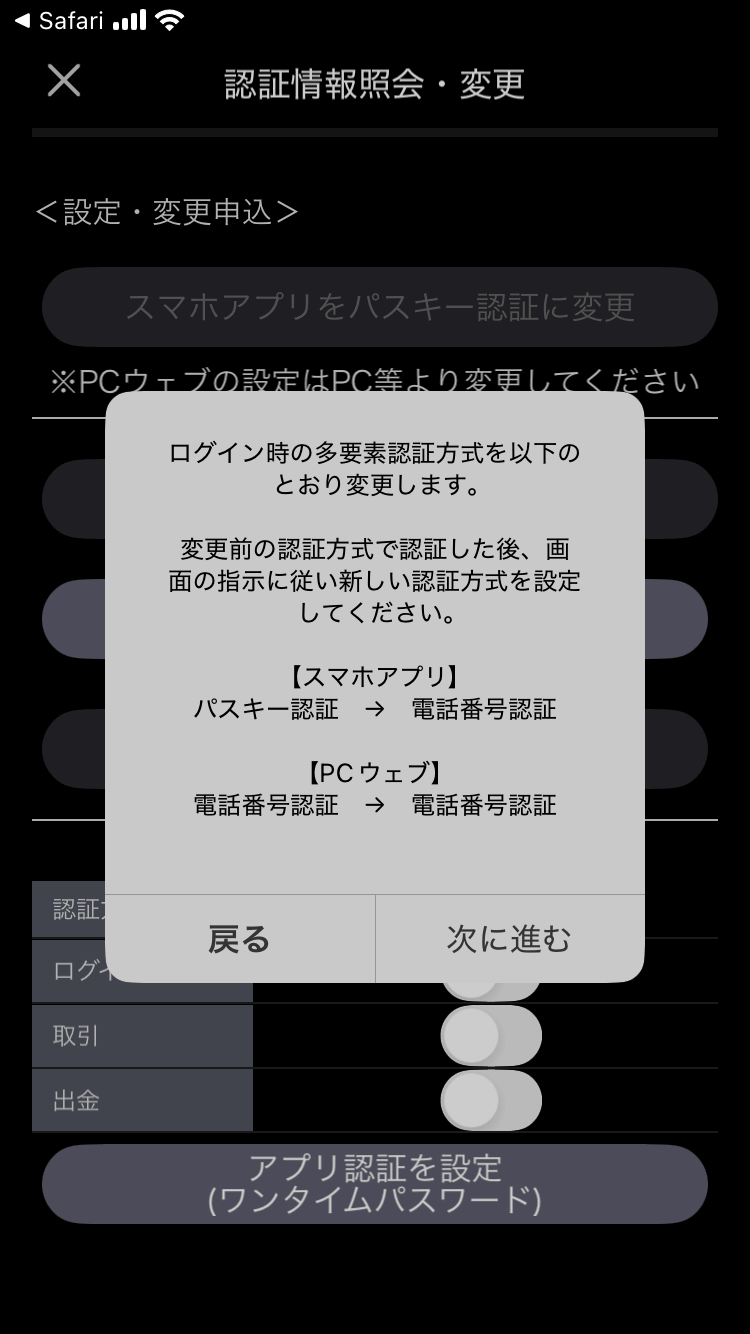
Task: Proceed with 次に進む button
Action: (x=509, y=939)
